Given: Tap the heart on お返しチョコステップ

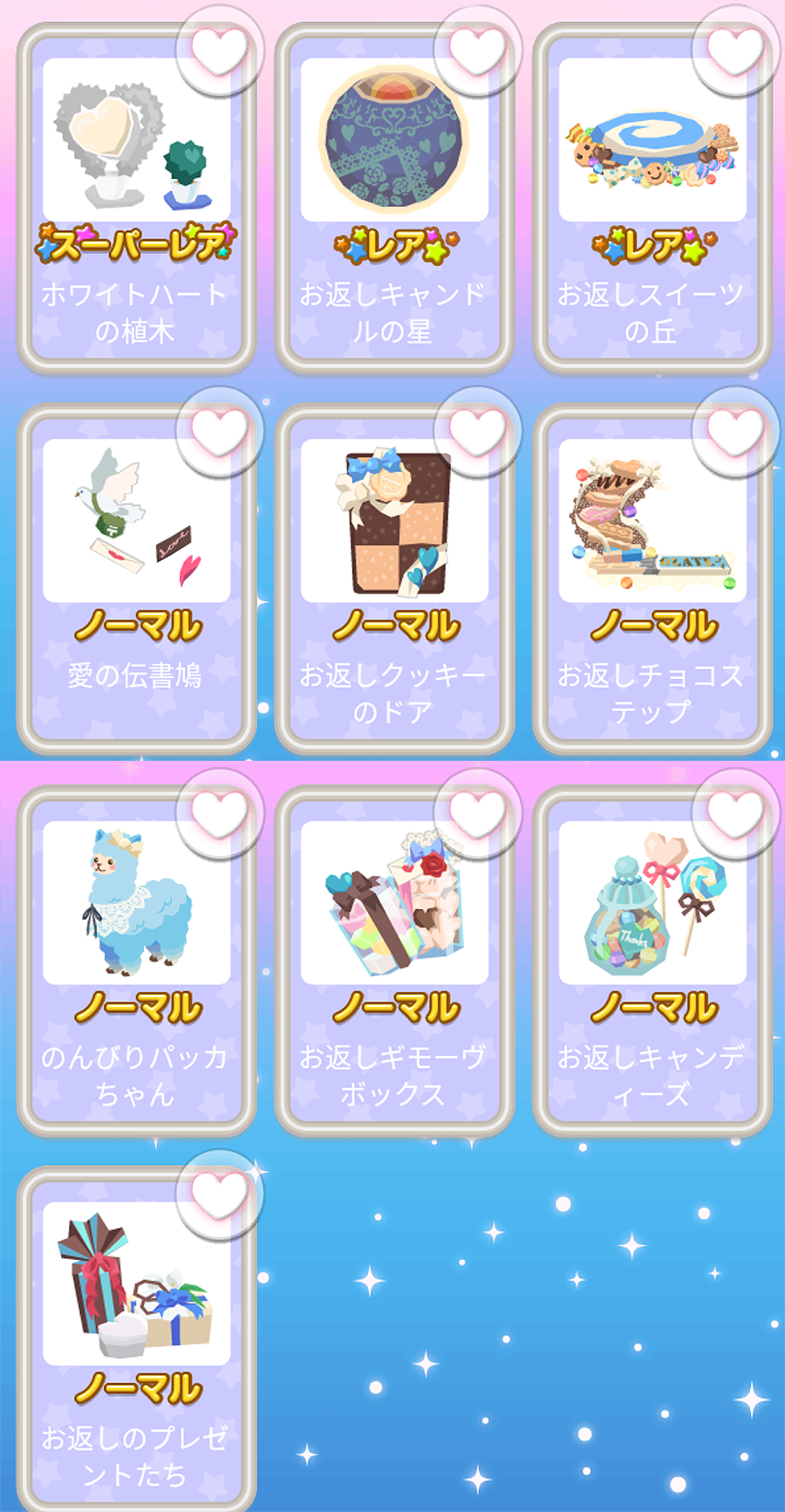Looking at the screenshot, I should click(x=735, y=432).
